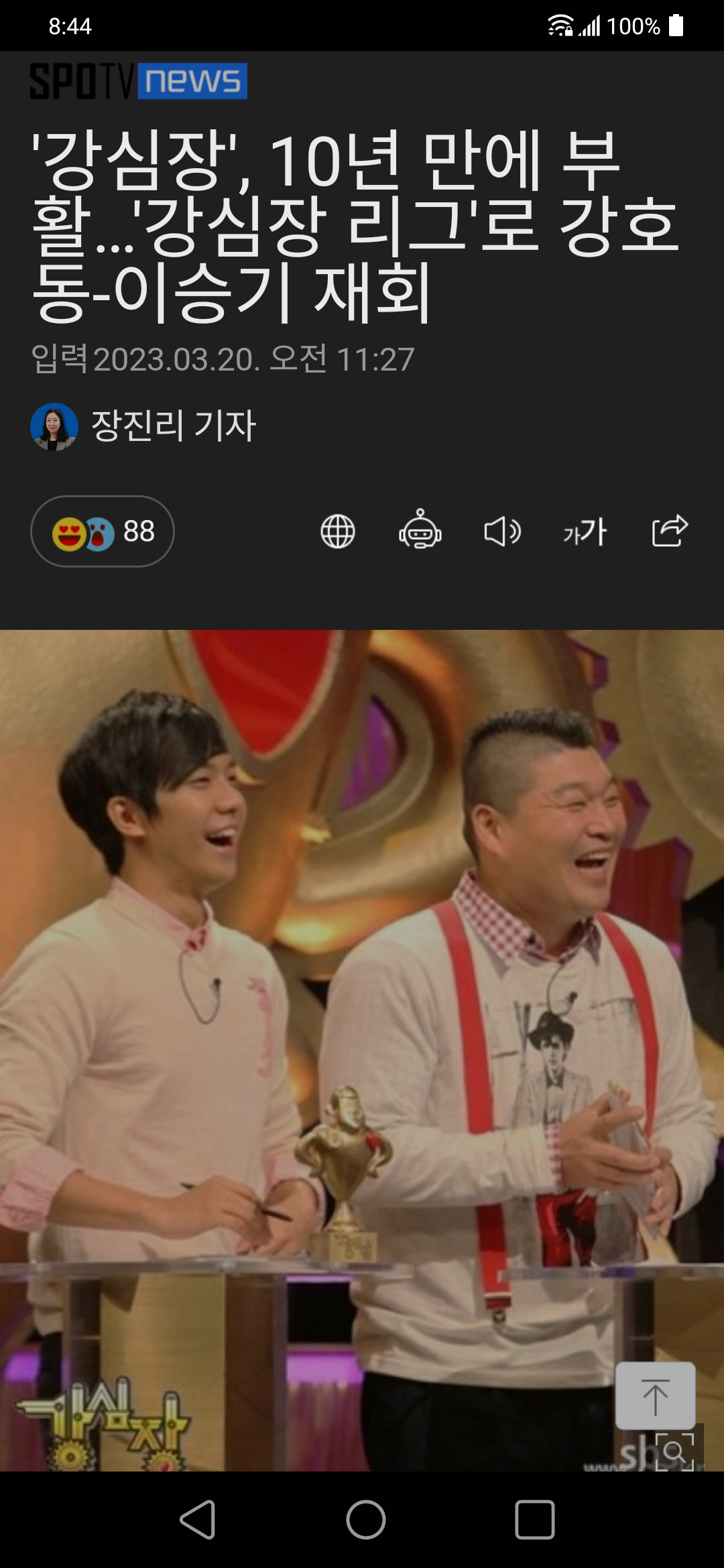
Task: Share this article
Action: [670, 531]
